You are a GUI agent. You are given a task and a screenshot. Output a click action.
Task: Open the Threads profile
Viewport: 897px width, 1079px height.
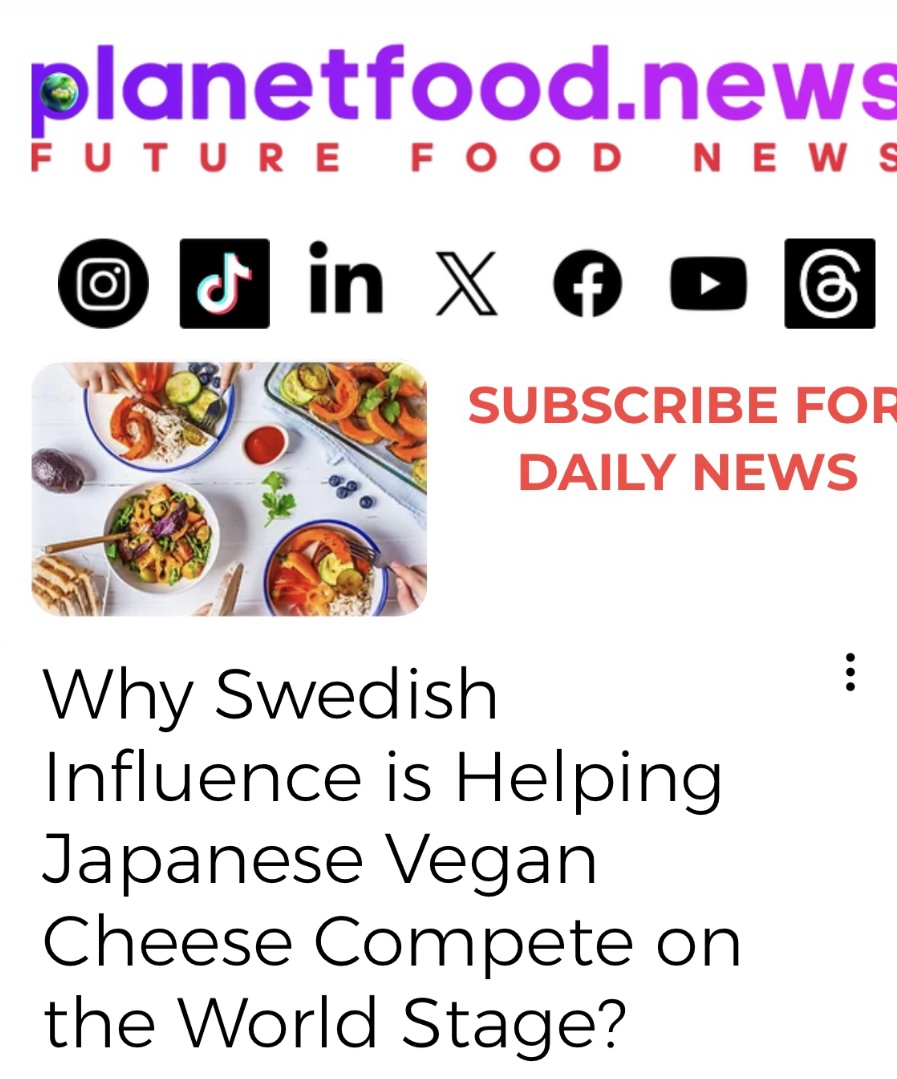point(830,284)
